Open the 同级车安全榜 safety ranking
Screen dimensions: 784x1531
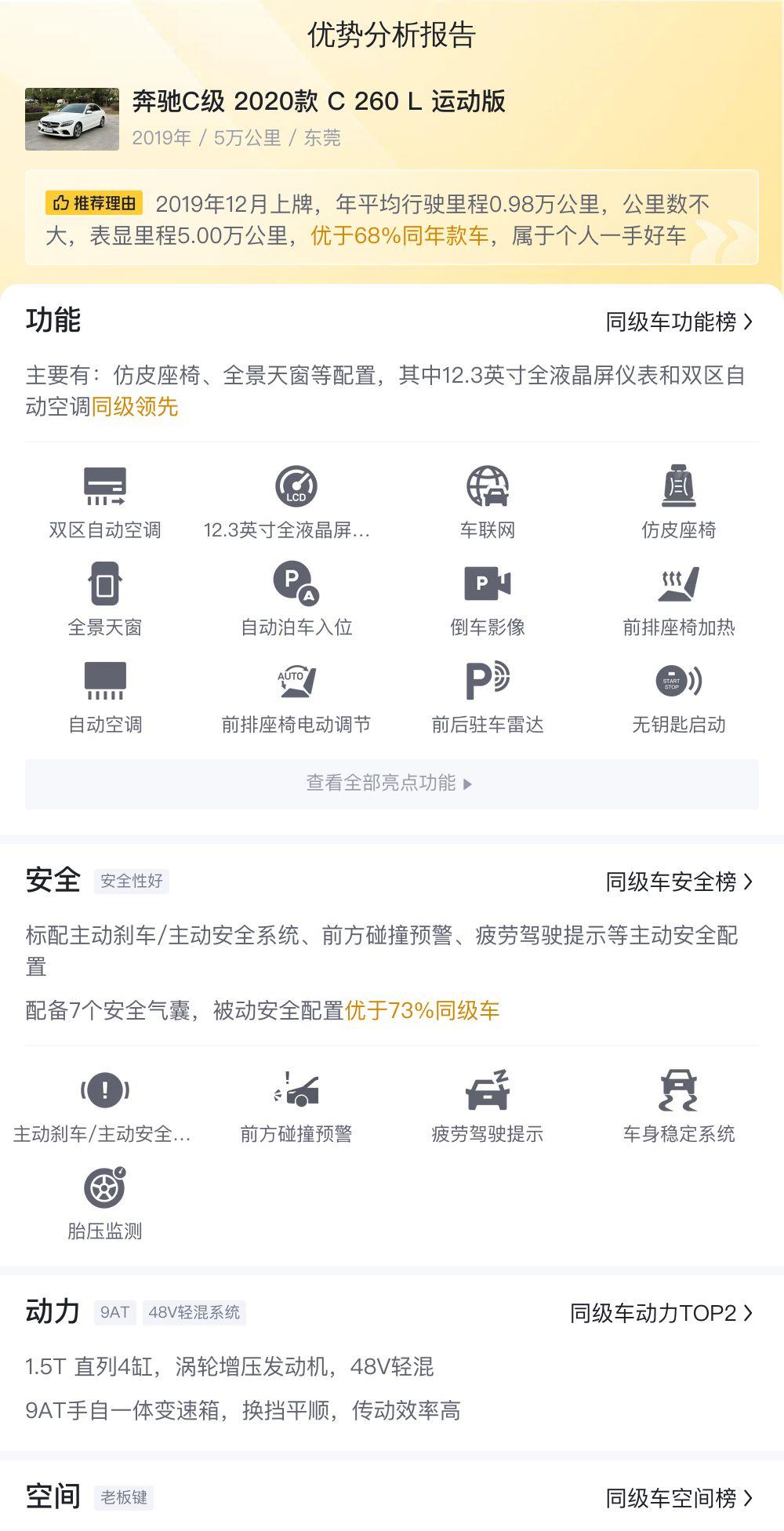[x=679, y=882]
